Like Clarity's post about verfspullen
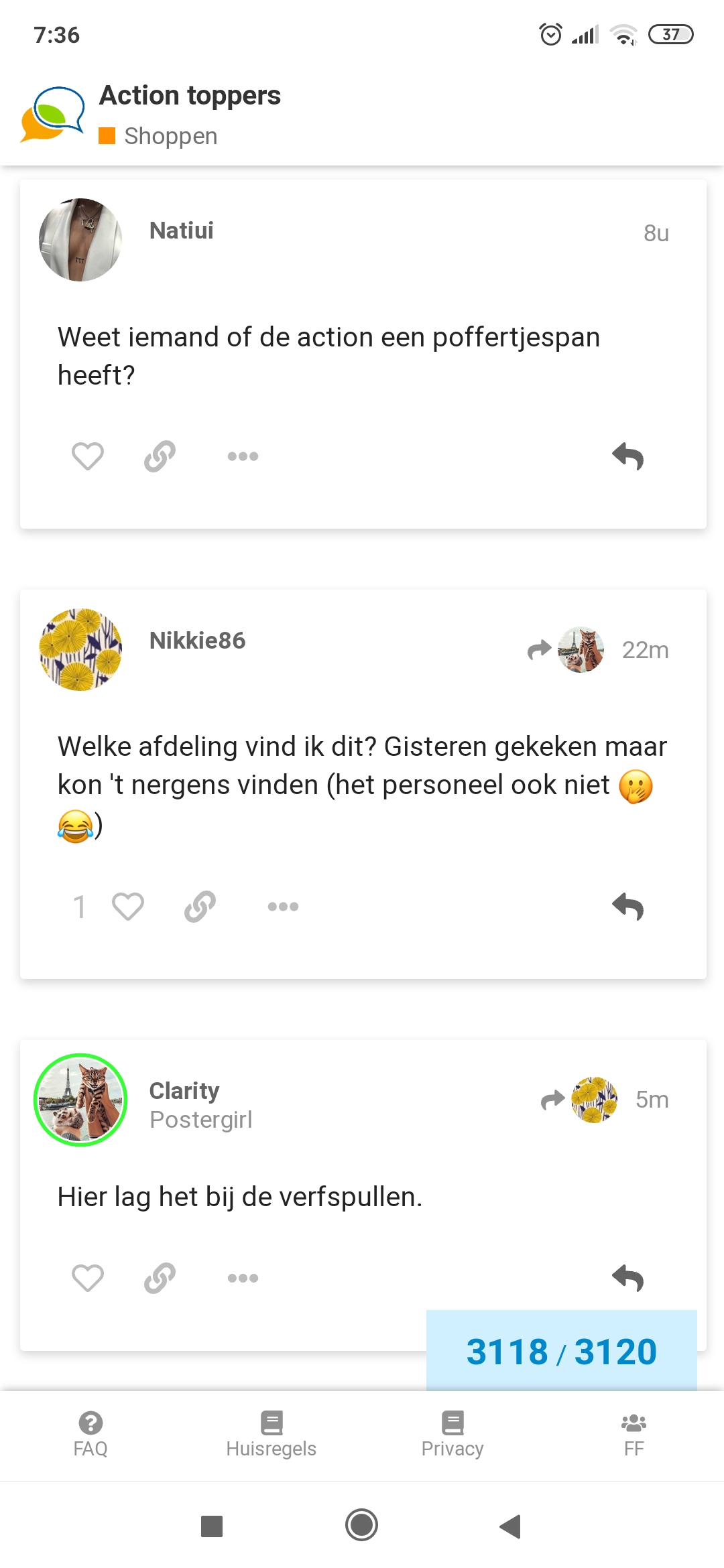The width and height of the screenshot is (724, 1568). coord(88,1279)
